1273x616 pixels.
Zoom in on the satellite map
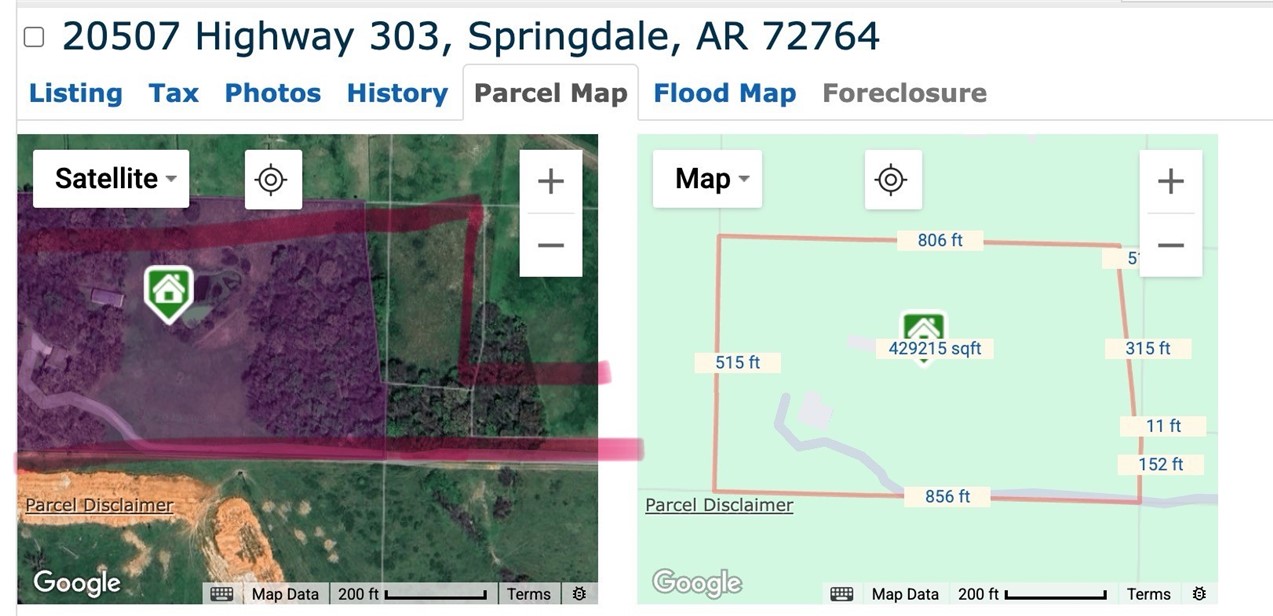[551, 182]
